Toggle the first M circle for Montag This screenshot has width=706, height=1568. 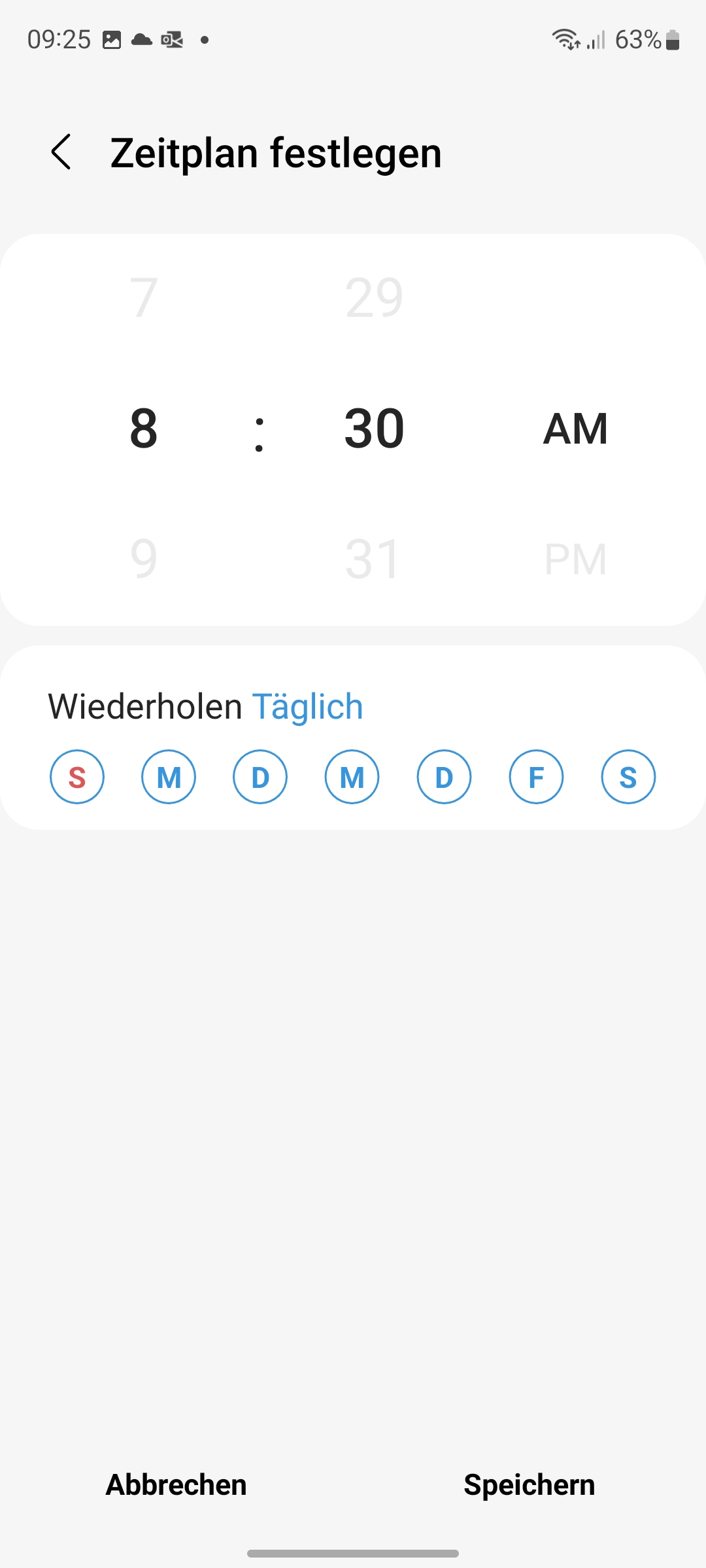coord(169,777)
